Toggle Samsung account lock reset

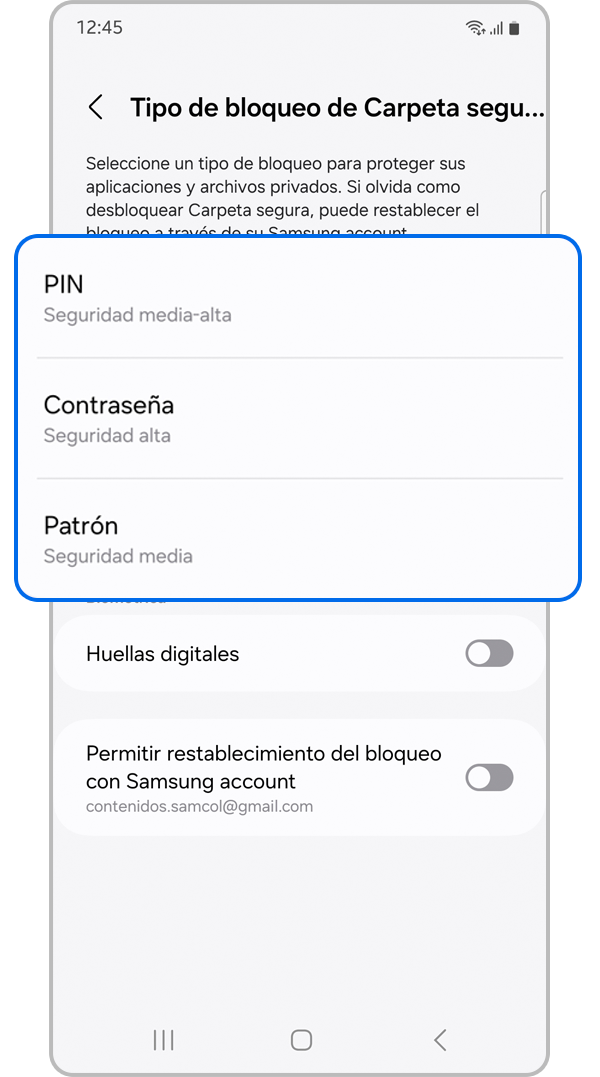click(489, 778)
